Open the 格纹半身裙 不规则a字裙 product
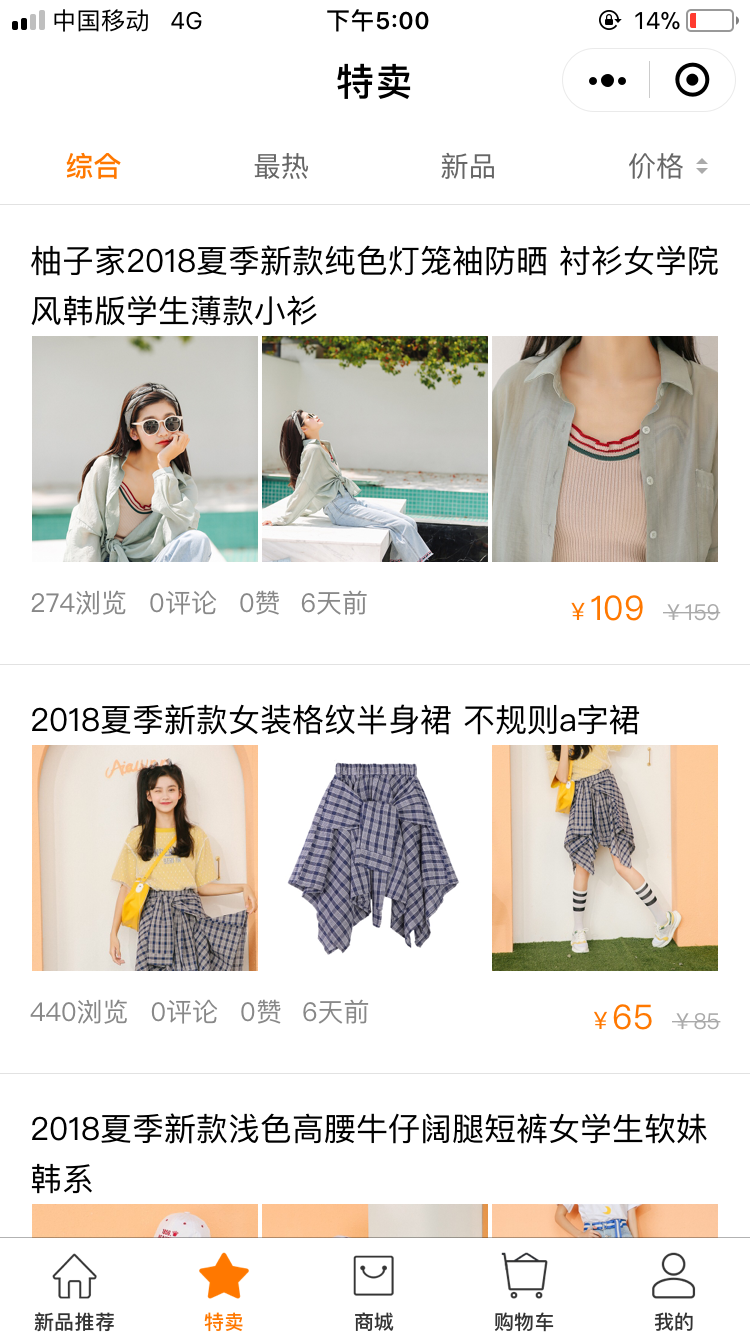This screenshot has width=750, height=1334. point(335,720)
